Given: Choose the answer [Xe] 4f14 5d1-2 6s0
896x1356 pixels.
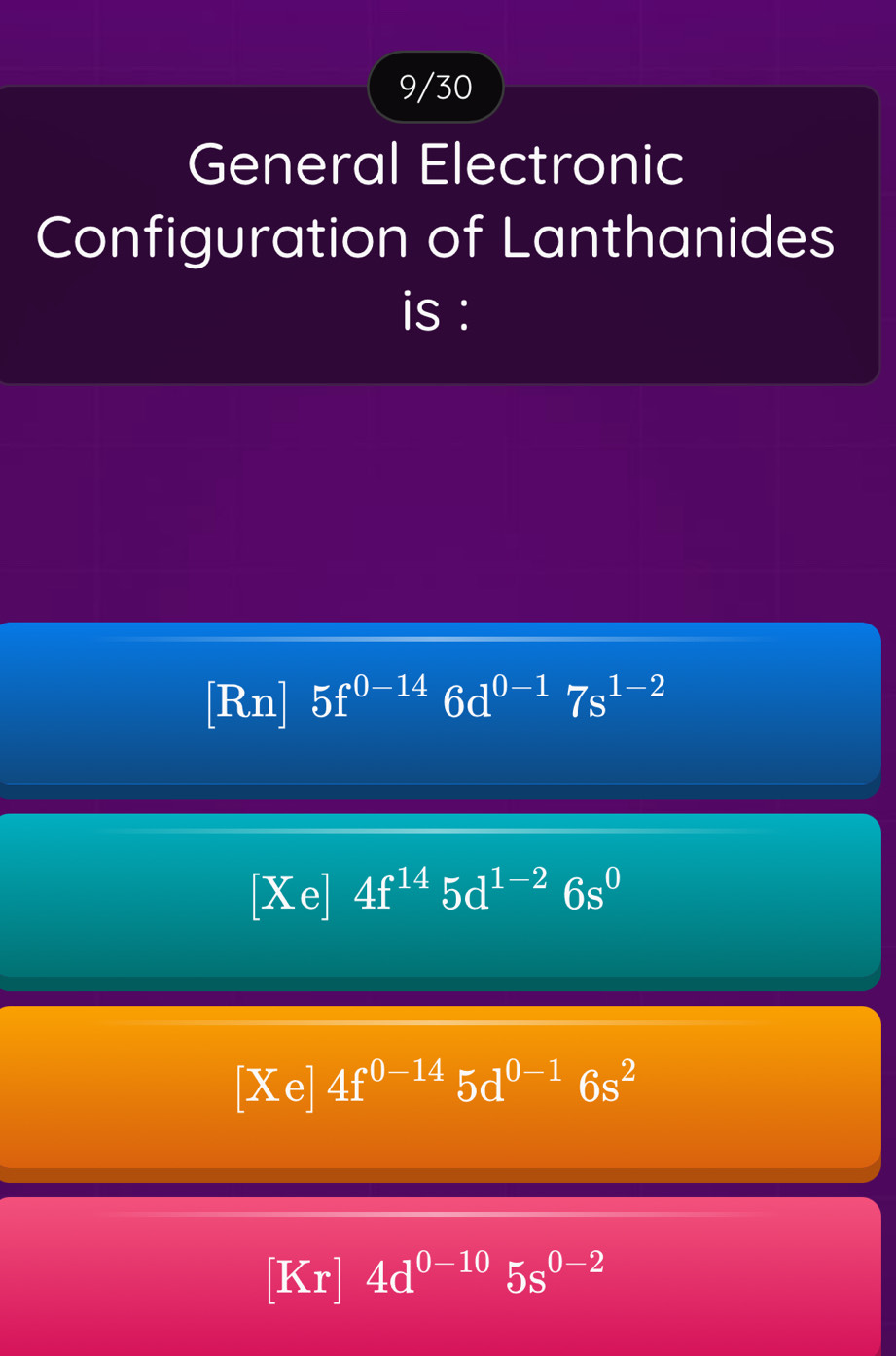Looking at the screenshot, I should point(438,894).
